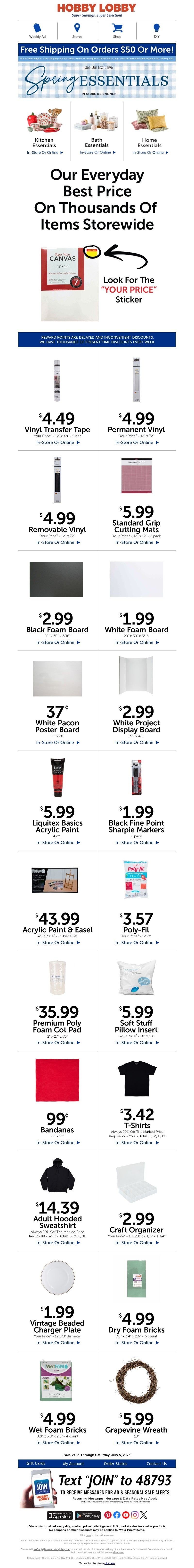Image resolution: width=194 pixels, height=1568 pixels.
Task: Check Order Status
Action: coord(115,1463)
